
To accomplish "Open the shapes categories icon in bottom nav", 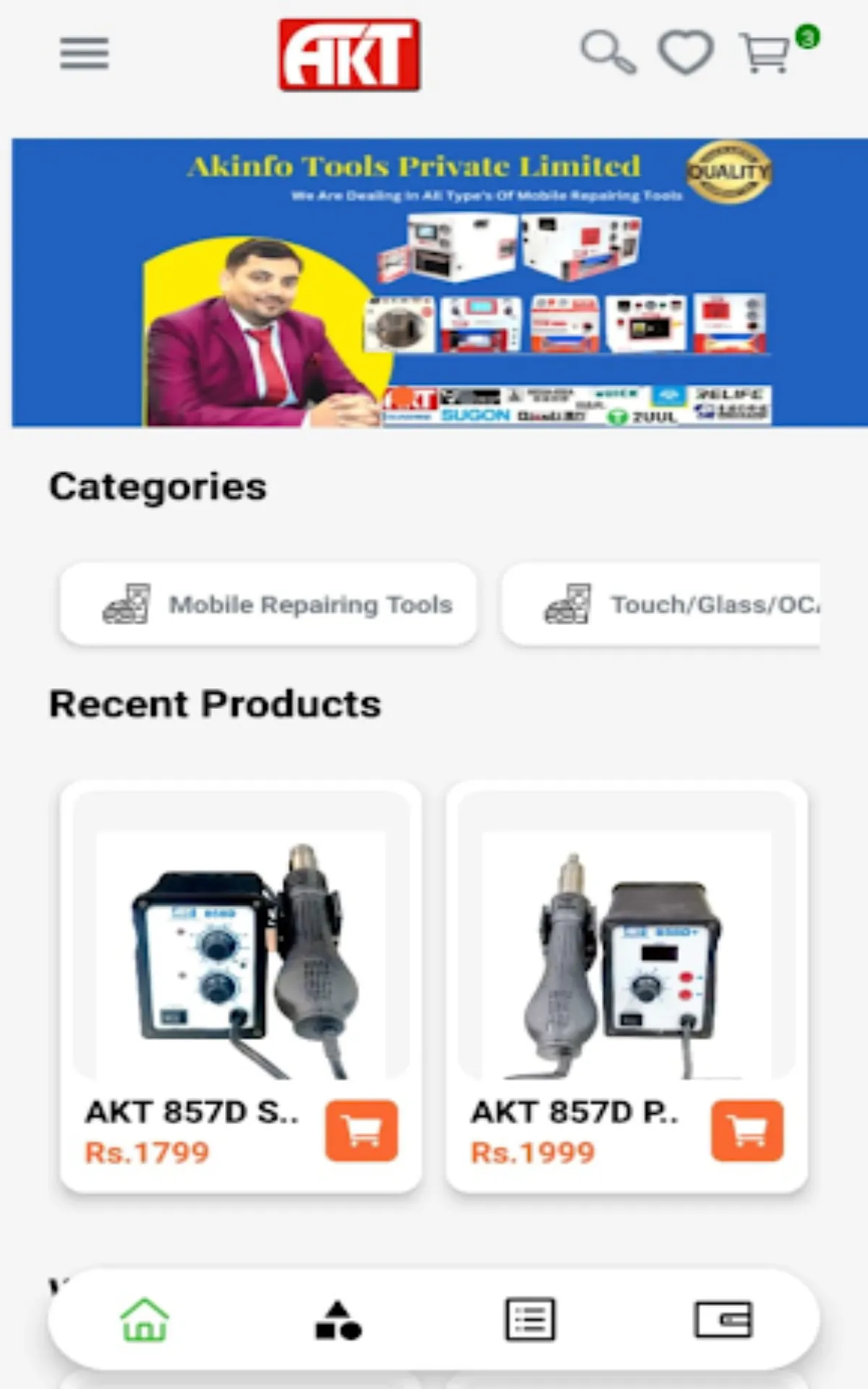I will click(339, 1320).
